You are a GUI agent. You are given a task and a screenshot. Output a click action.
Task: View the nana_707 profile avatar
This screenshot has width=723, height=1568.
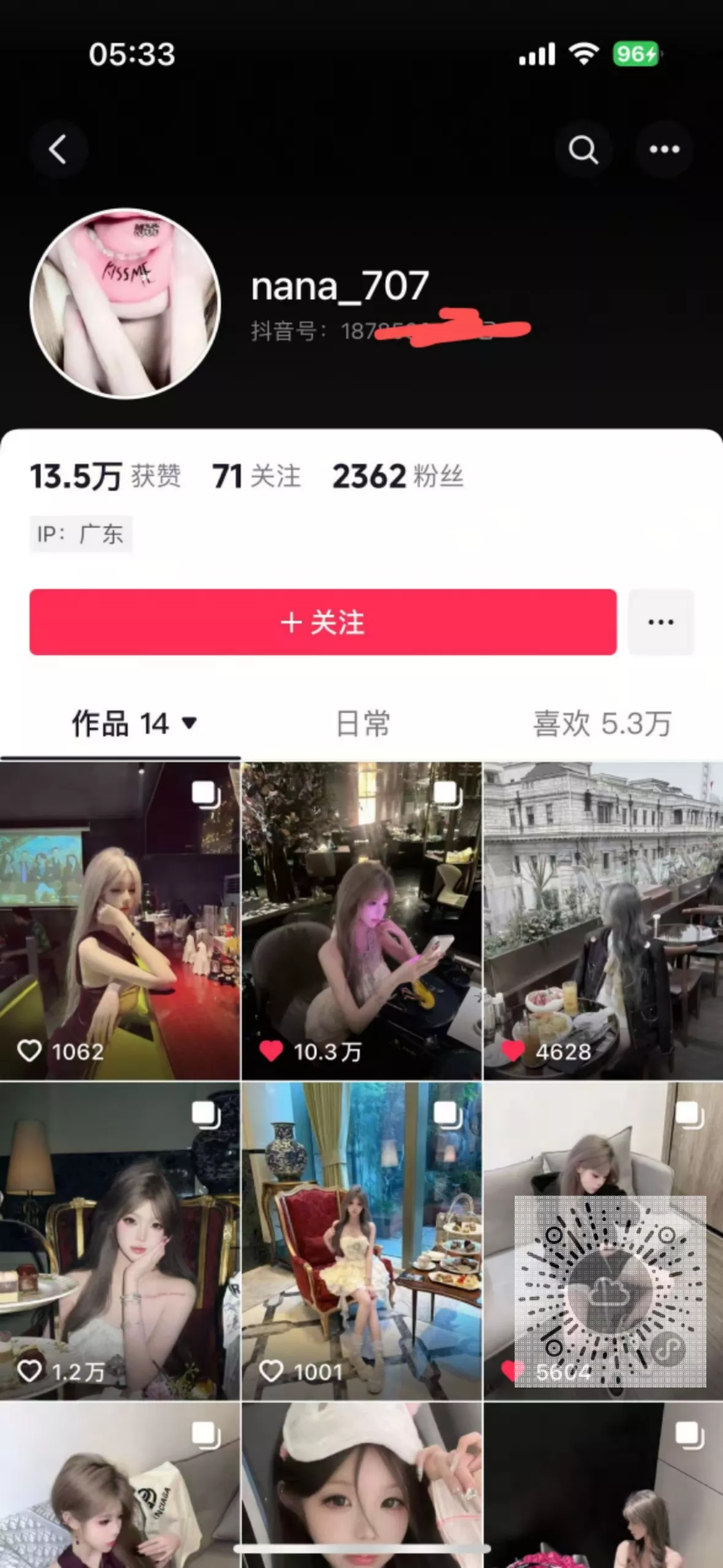coord(125,303)
